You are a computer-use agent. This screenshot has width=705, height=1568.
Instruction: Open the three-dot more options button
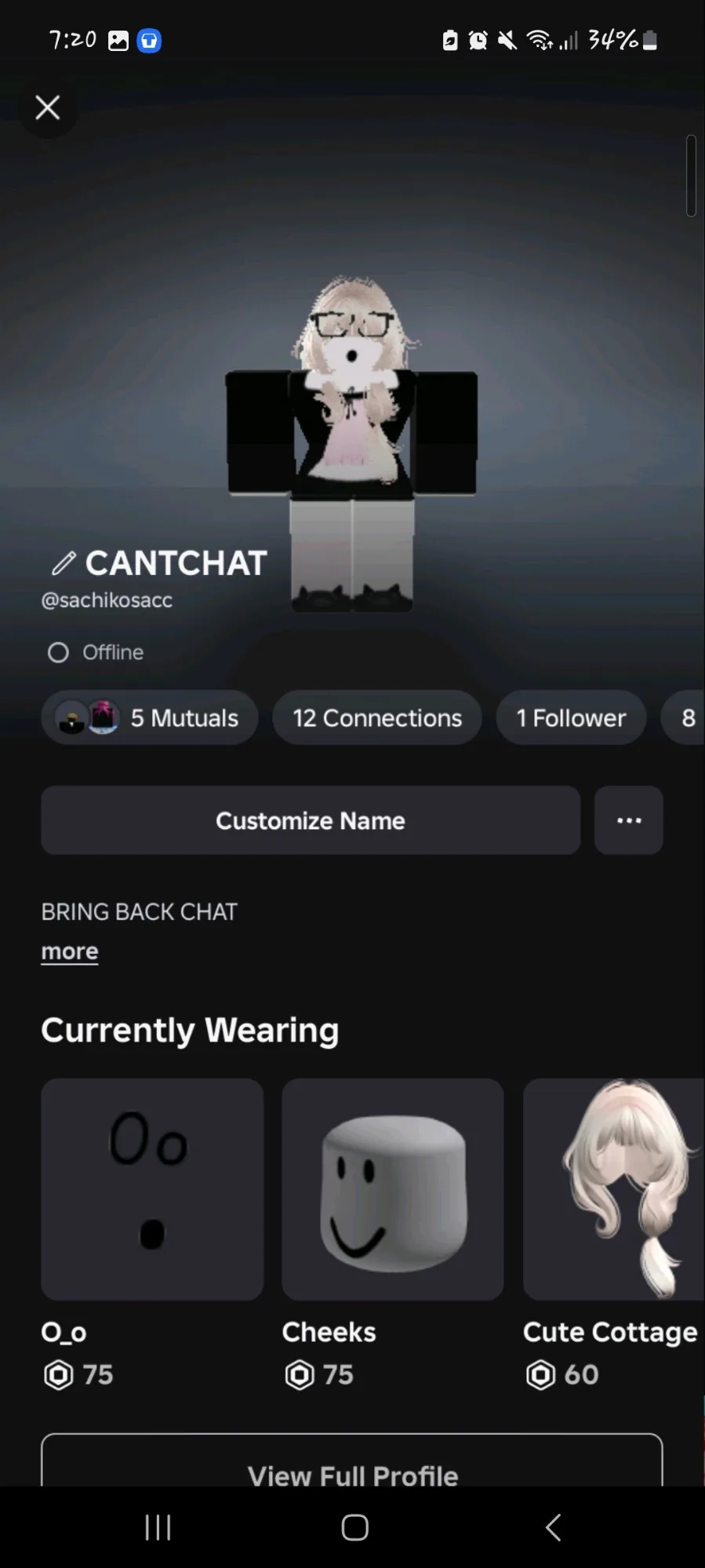(629, 820)
